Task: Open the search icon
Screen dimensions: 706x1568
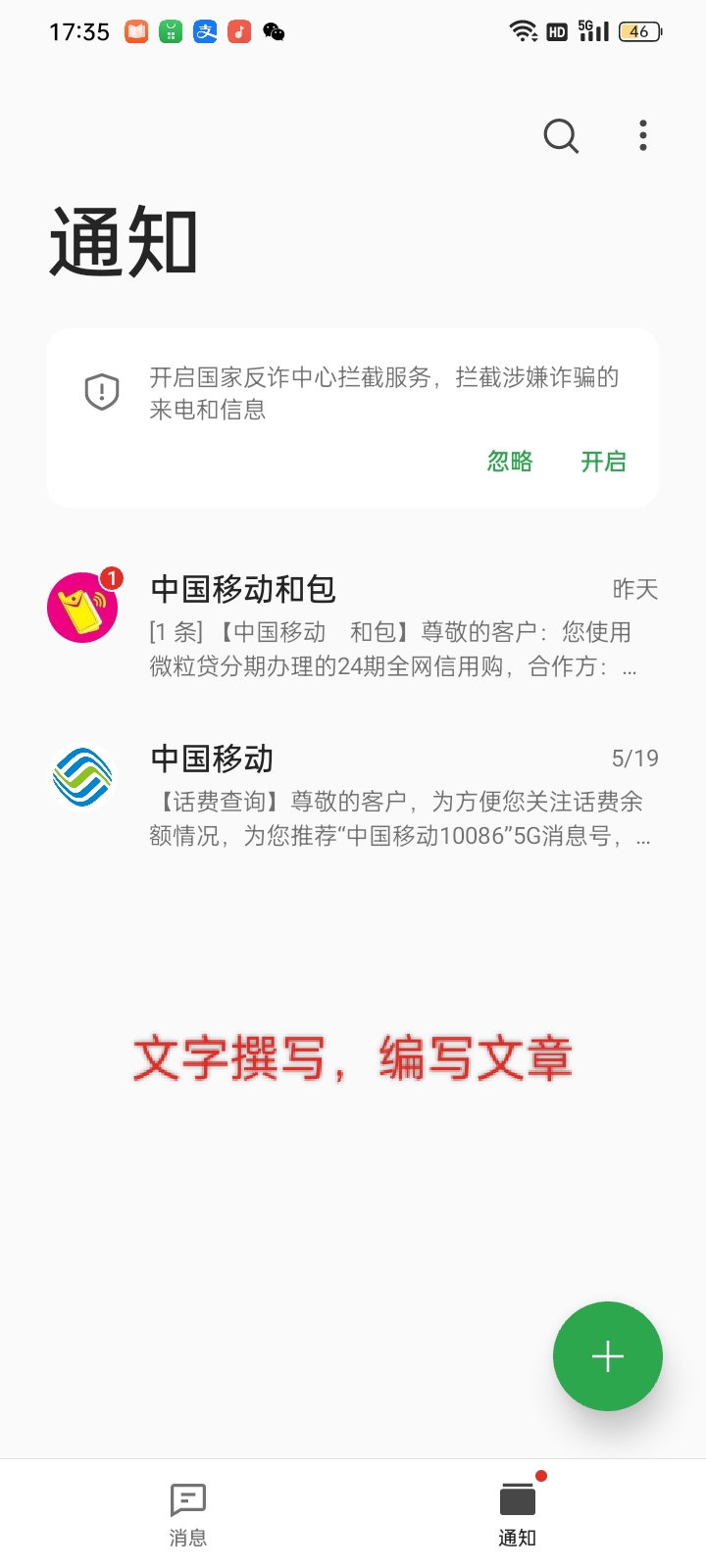Action: [x=560, y=136]
